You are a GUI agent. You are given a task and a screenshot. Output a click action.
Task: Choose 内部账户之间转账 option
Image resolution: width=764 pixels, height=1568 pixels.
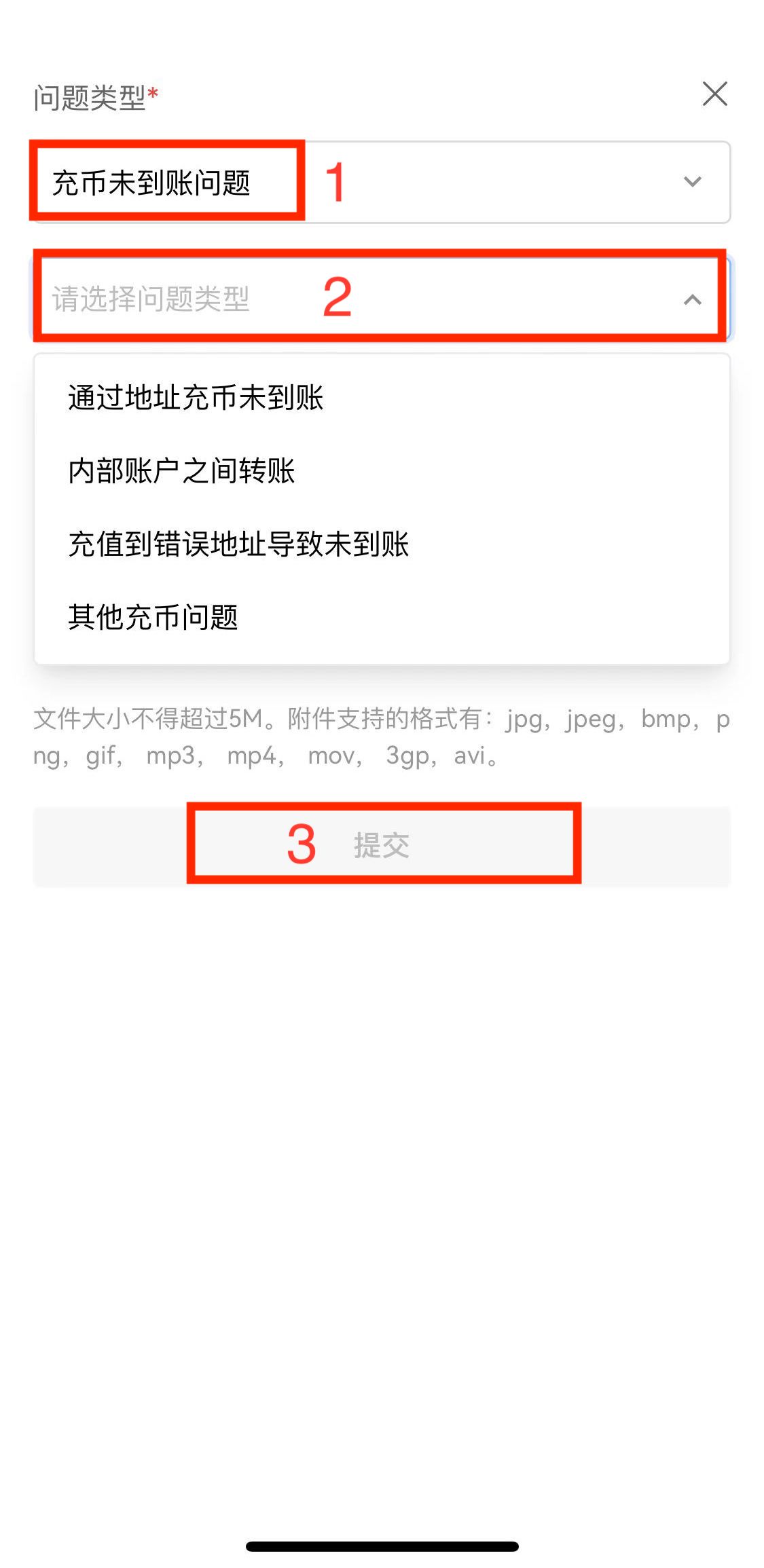tap(181, 471)
